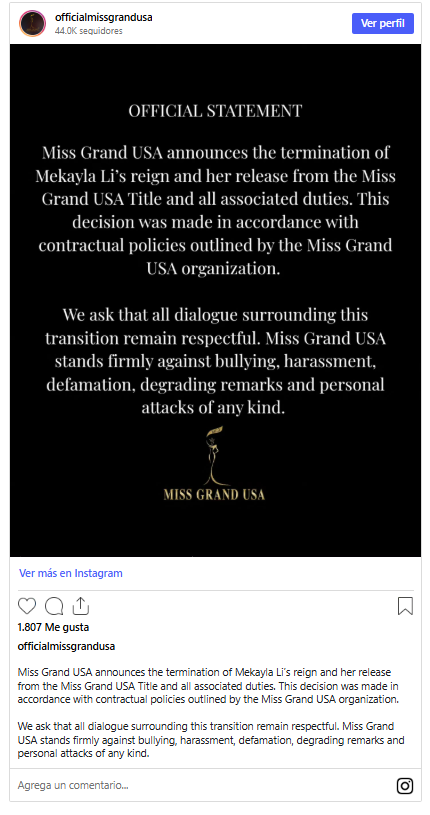The height and width of the screenshot is (815, 430).
Task: Open the official statement post image
Action: pos(215,300)
